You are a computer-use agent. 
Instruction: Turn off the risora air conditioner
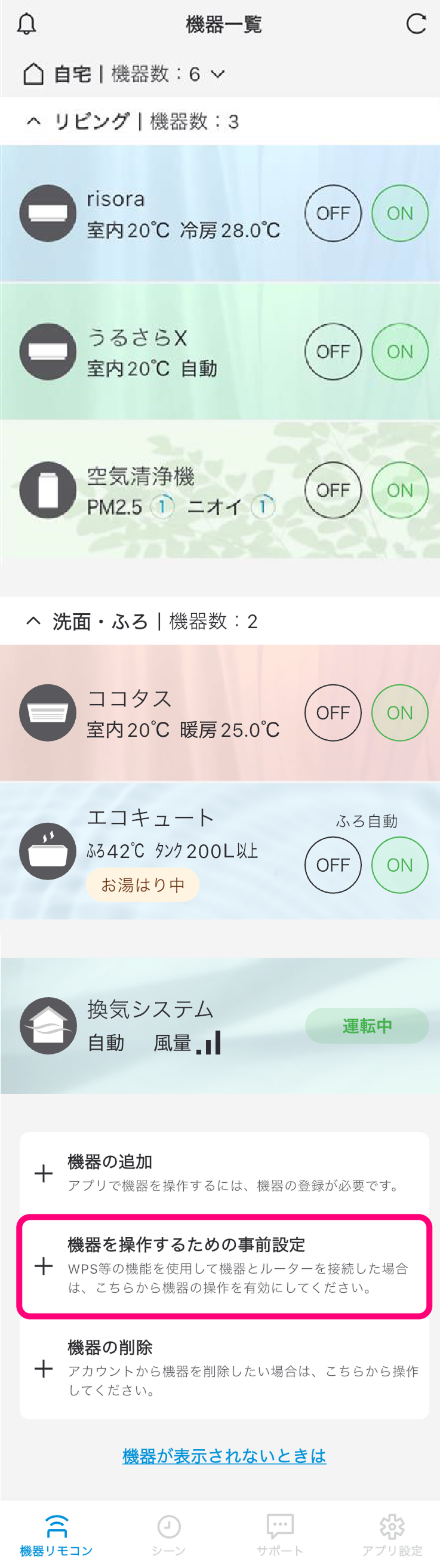pos(333,213)
